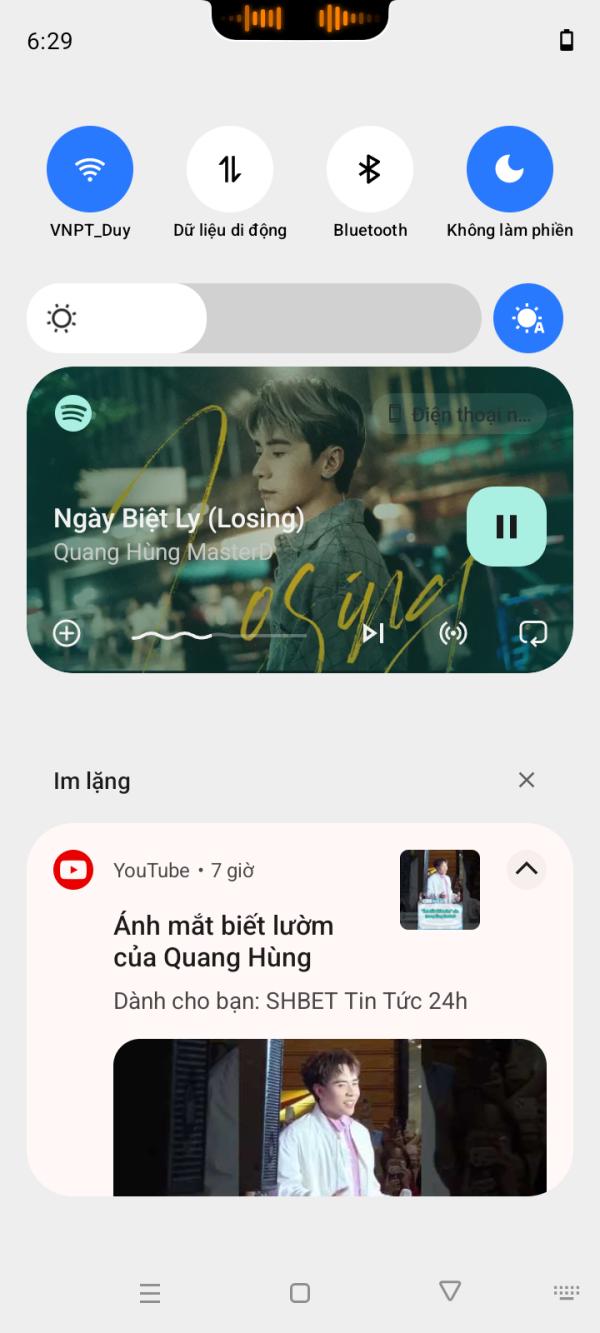The image size is (600, 1333).
Task: Pause Ngày Biệt Ly (Losing)
Action: pyautogui.click(x=506, y=526)
